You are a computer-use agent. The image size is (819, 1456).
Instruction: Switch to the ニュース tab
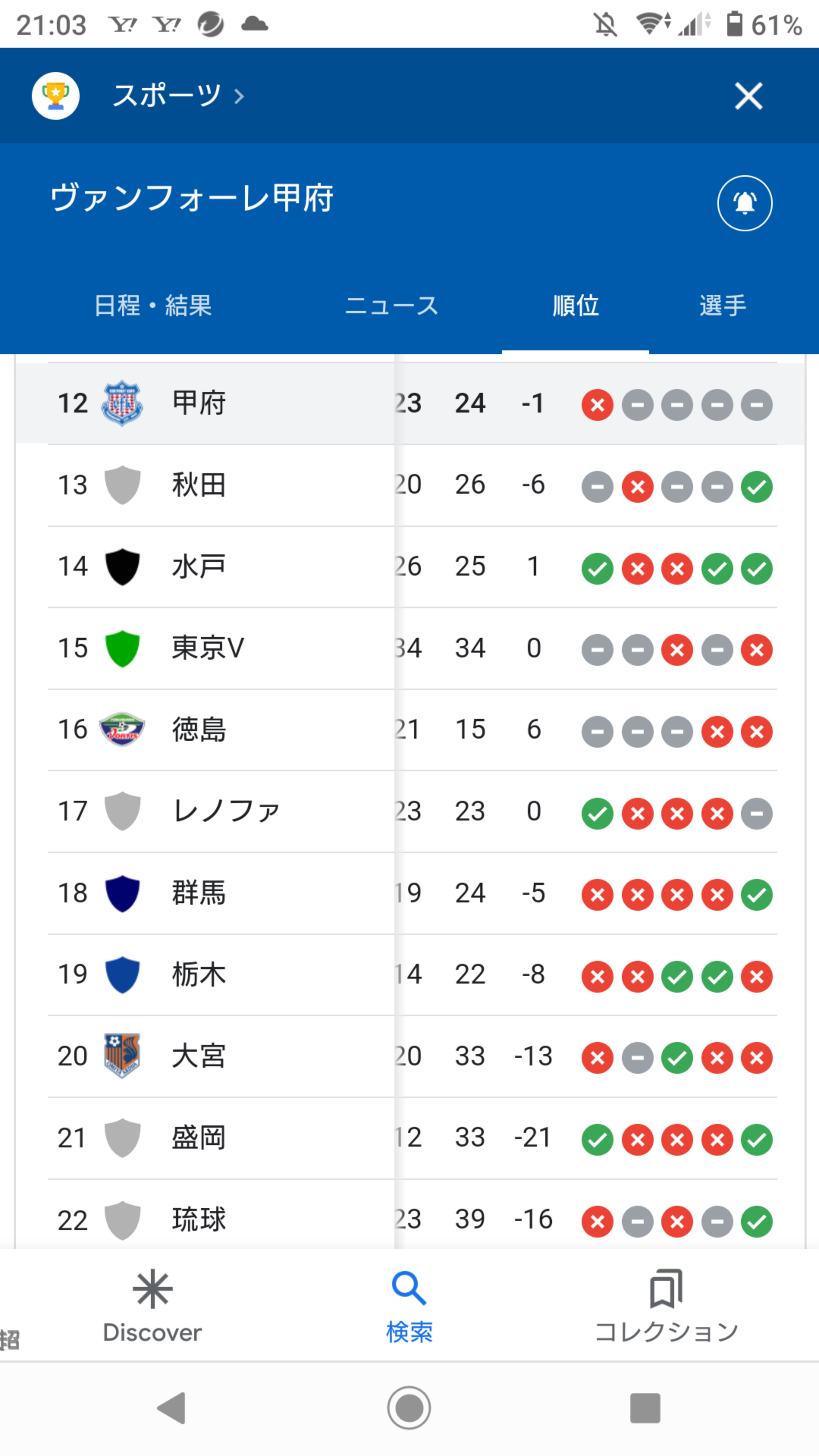tap(392, 306)
